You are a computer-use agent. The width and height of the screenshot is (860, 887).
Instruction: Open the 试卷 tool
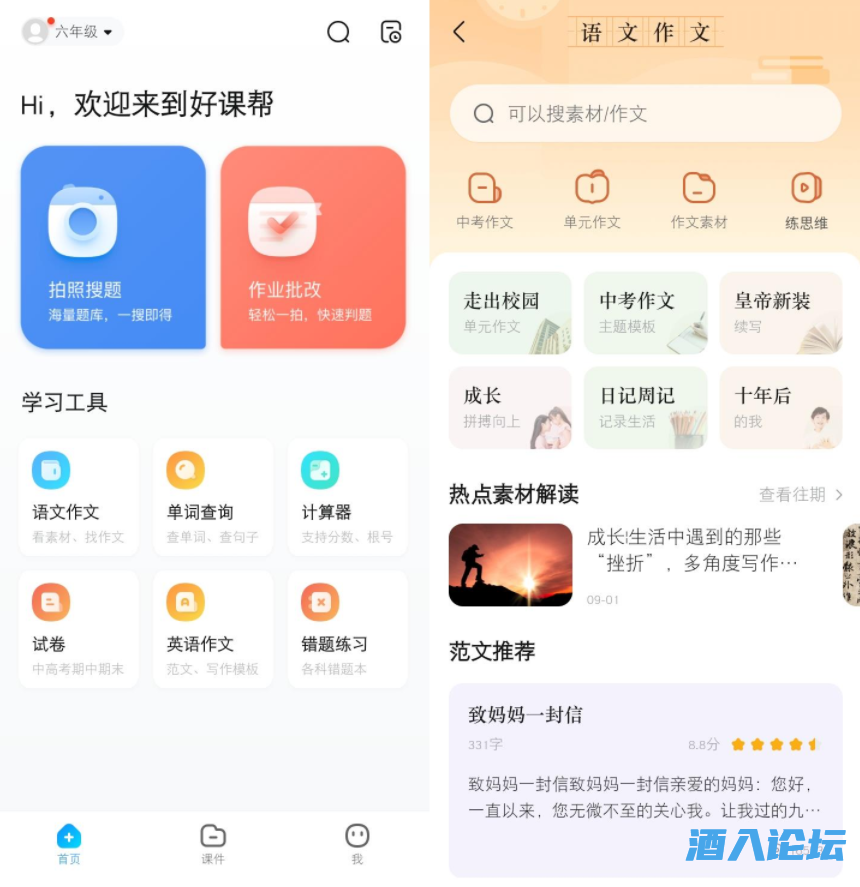coord(78,629)
